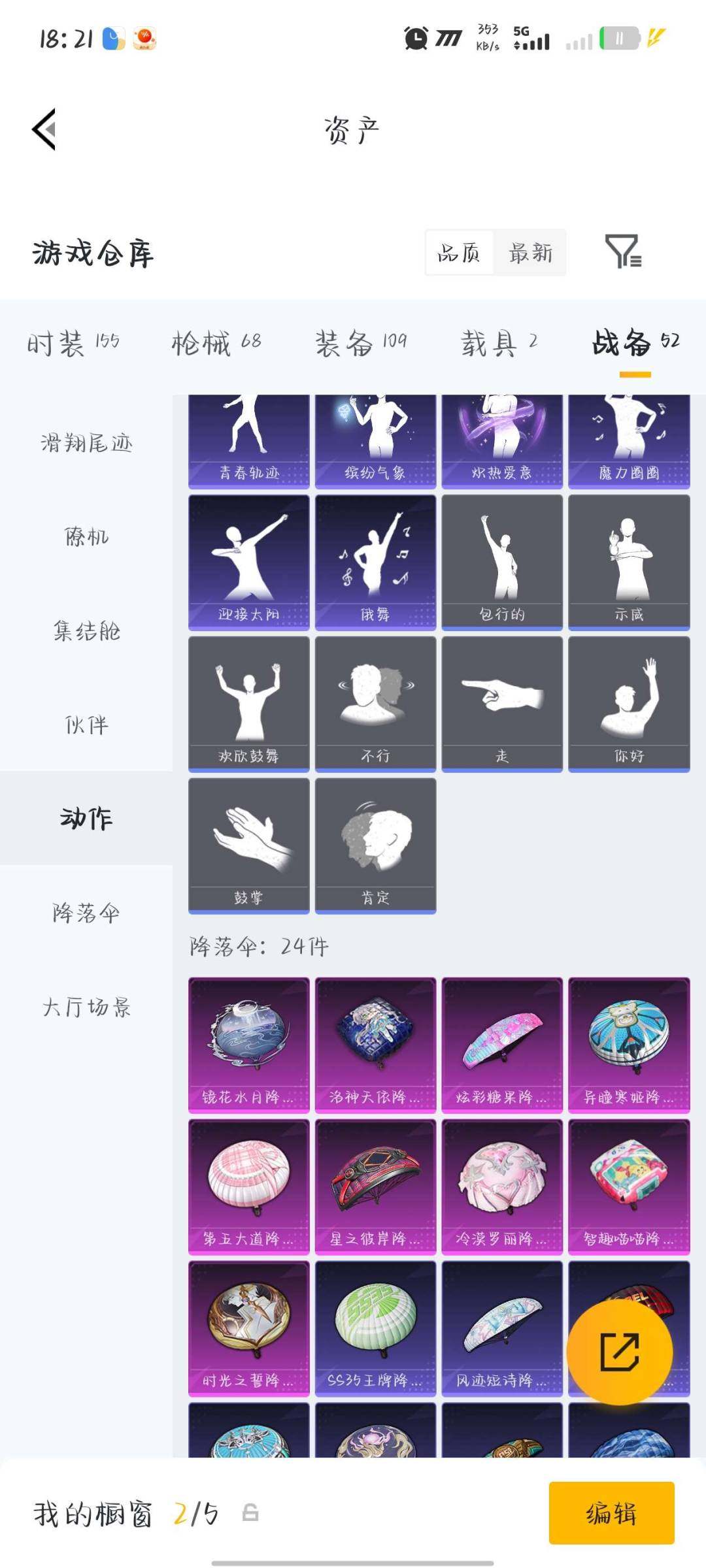Select the 欢欣鼓舞 emote icon
This screenshot has width=706, height=1568.
248,702
